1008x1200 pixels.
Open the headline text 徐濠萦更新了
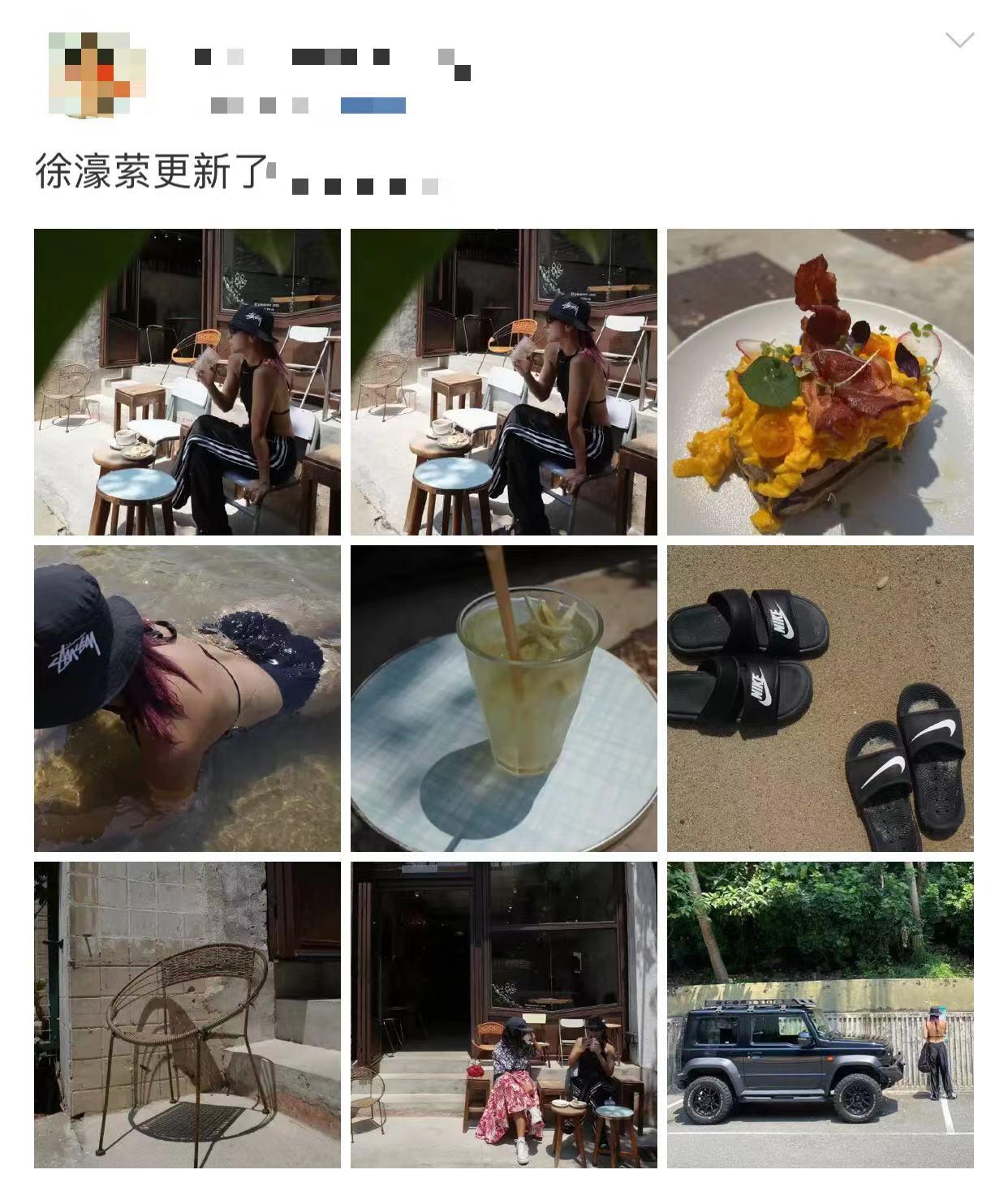tap(154, 169)
